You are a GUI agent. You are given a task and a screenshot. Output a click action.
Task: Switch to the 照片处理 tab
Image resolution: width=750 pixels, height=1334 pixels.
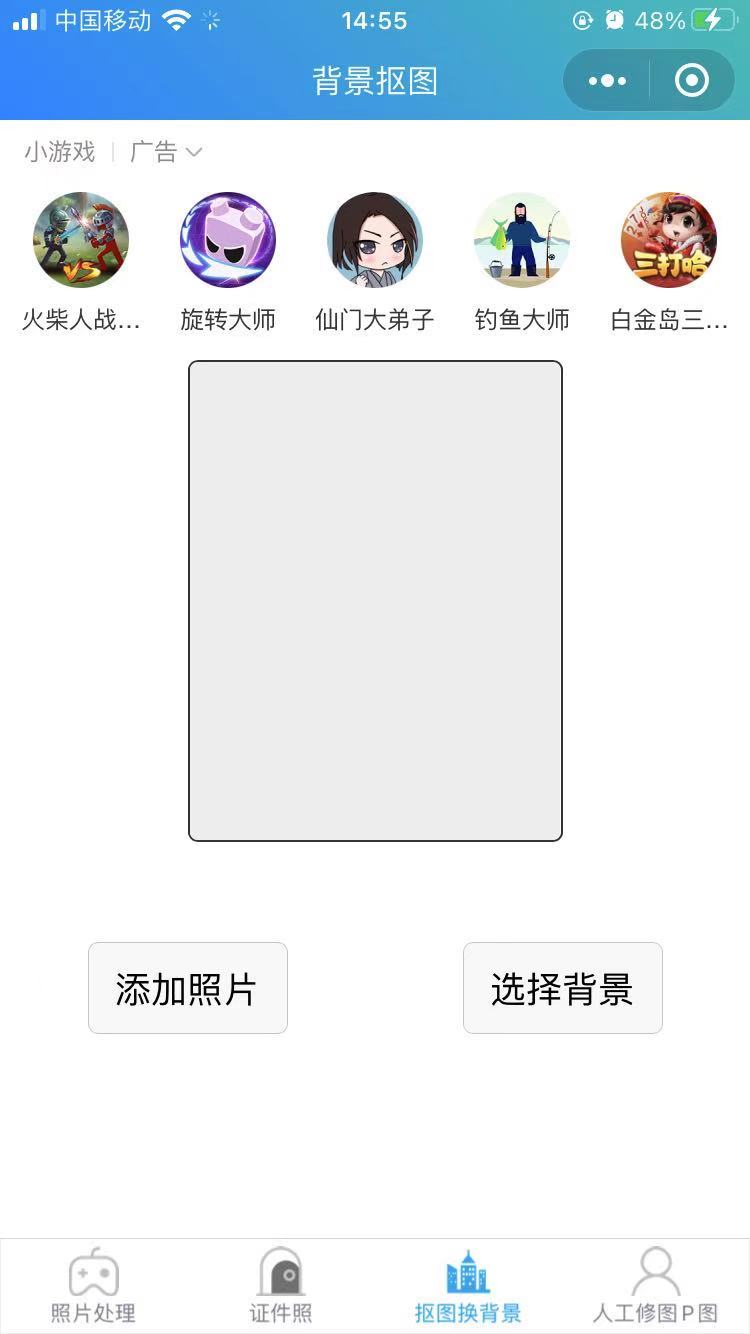coord(93,1287)
